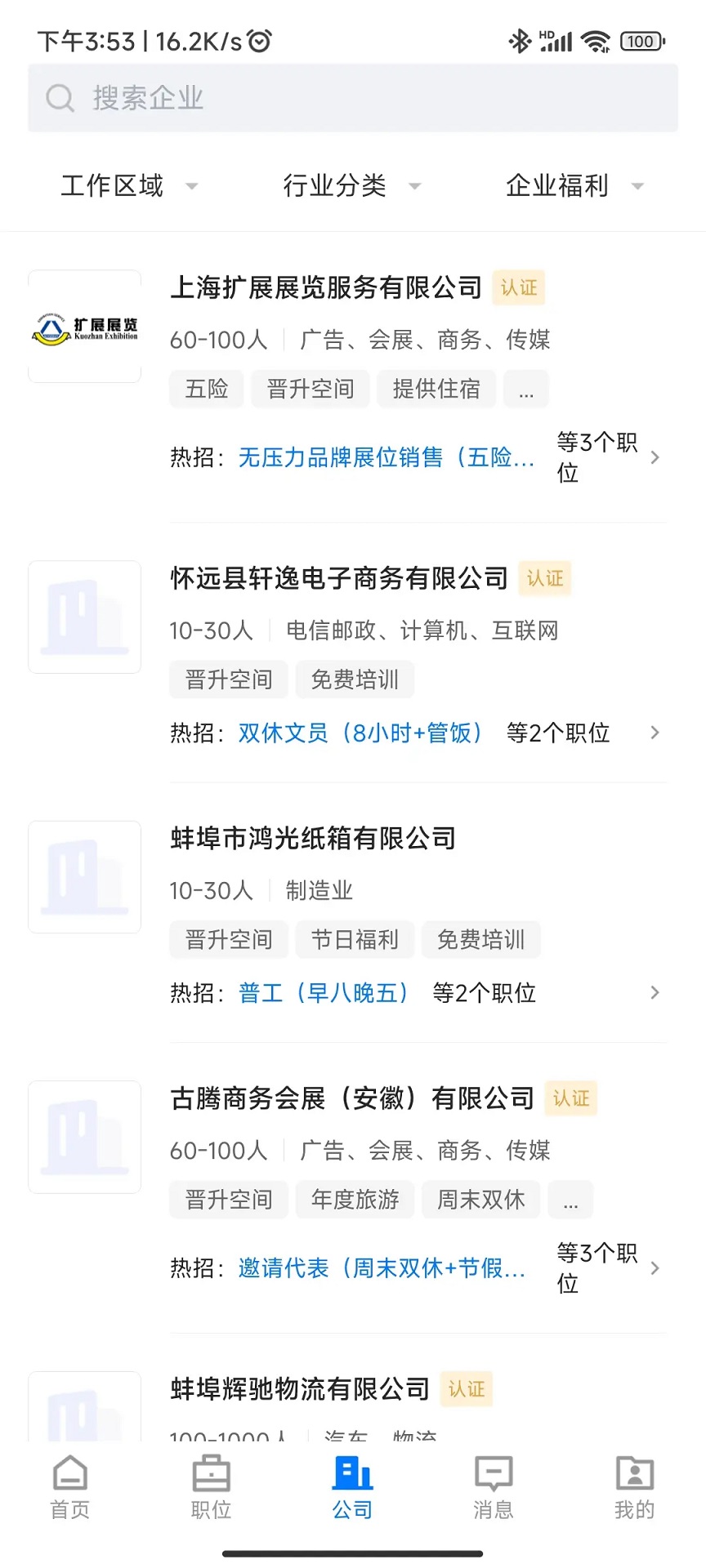The image size is (706, 1568).
Task: Tap the 搜索企业 search input field
Action: click(x=351, y=97)
